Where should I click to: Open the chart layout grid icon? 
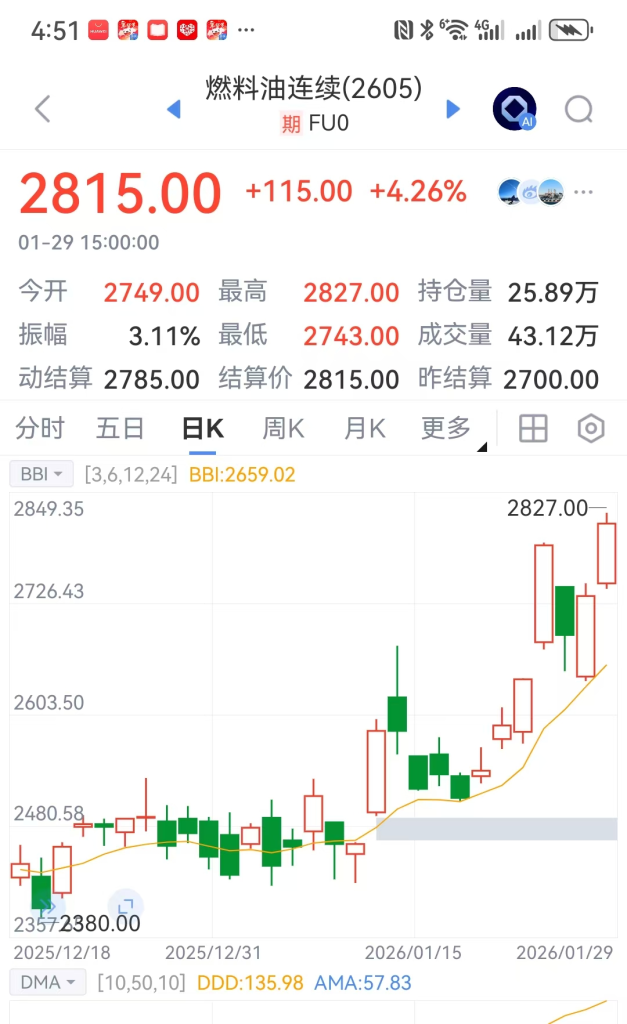pos(533,429)
